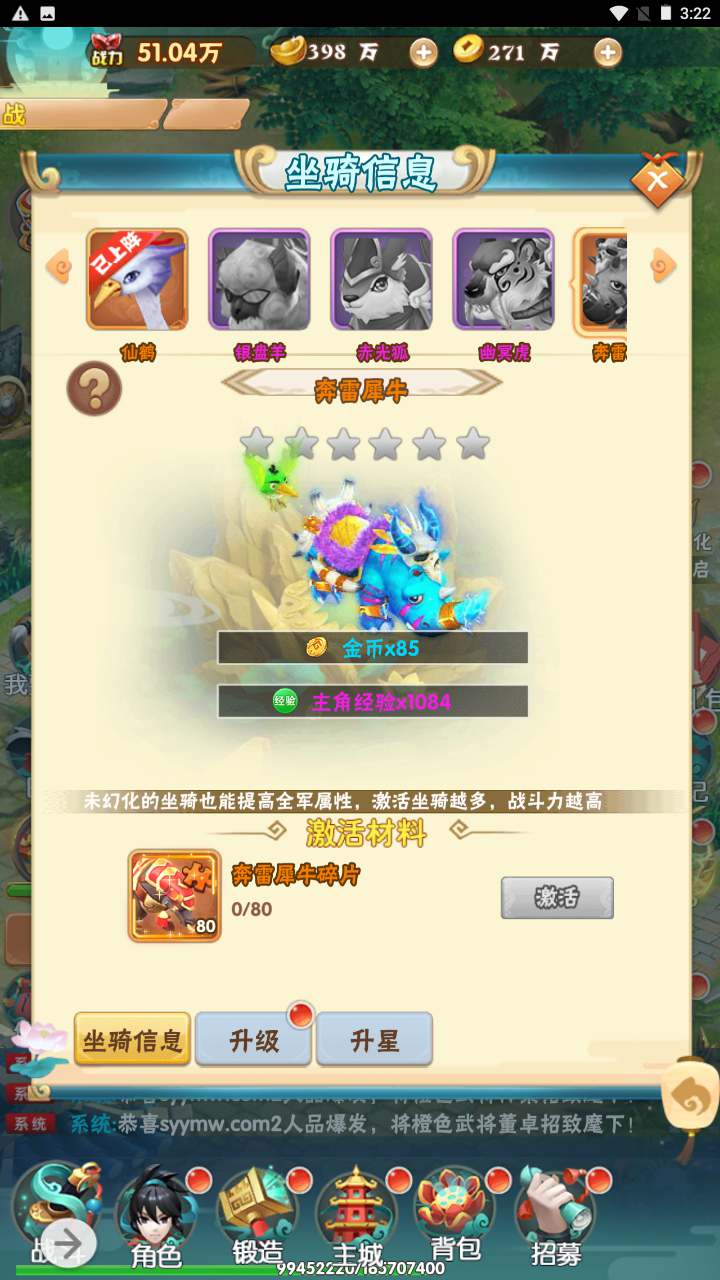The width and height of the screenshot is (720, 1280).
Task: Close the 坐骑信息 mount info dialog
Action: tap(657, 181)
